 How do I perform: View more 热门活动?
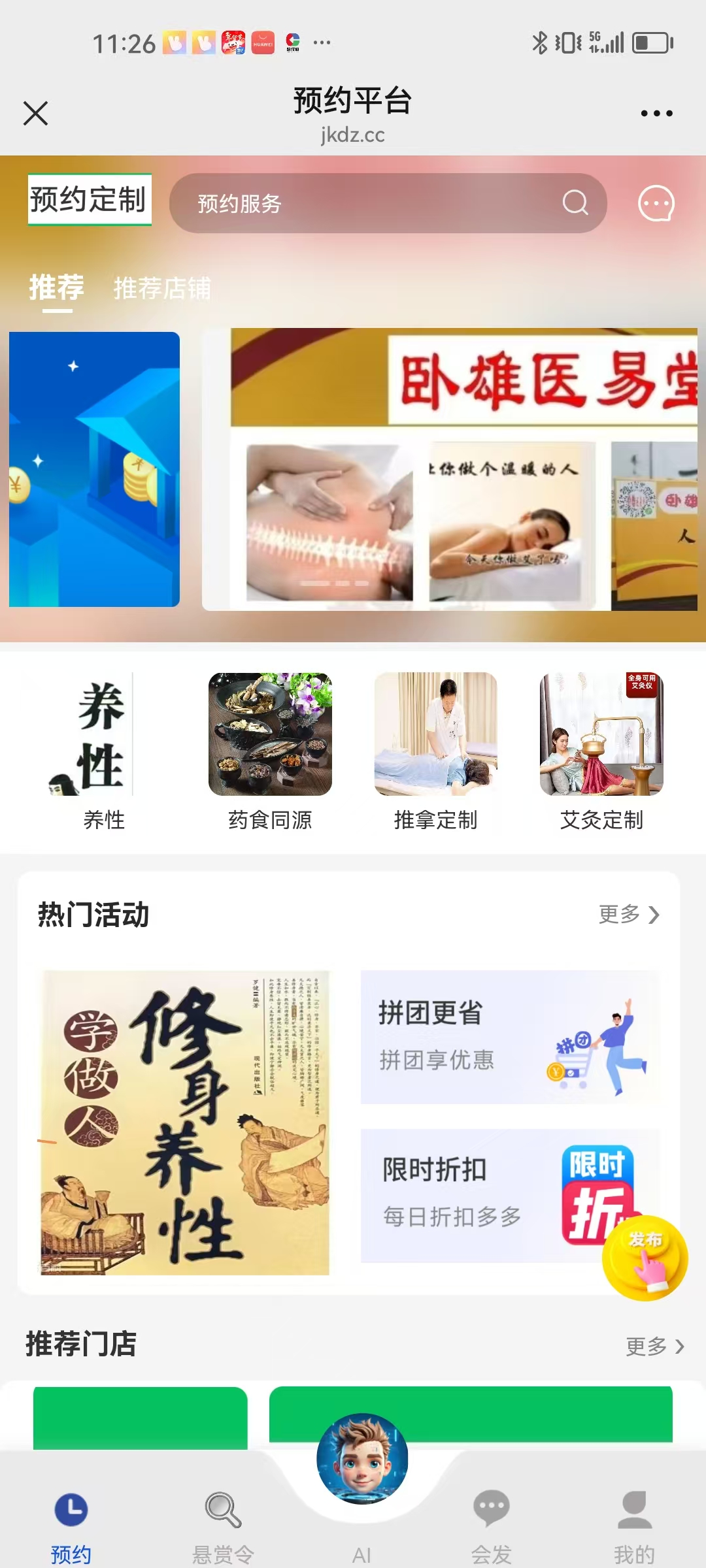pos(628,914)
